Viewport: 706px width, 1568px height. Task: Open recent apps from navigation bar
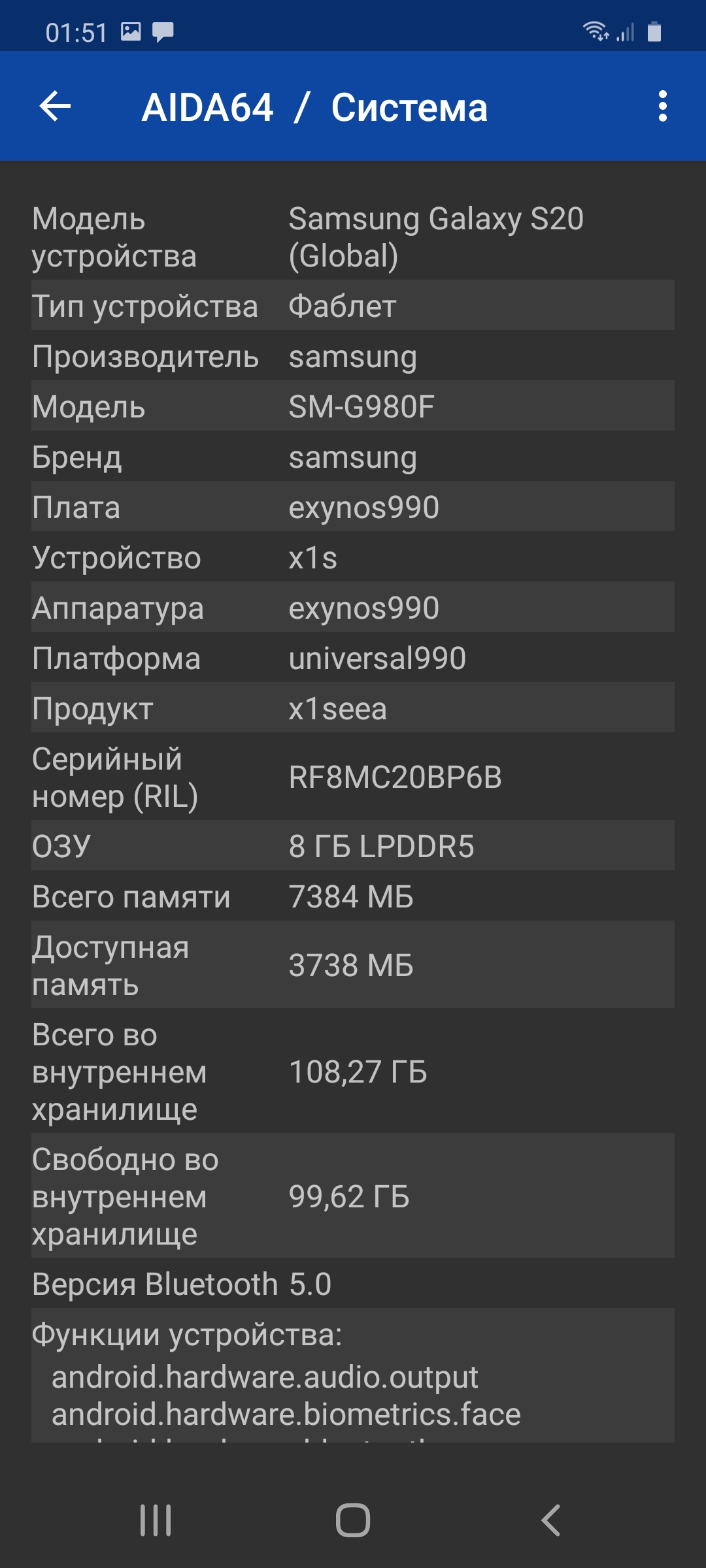(x=156, y=1520)
